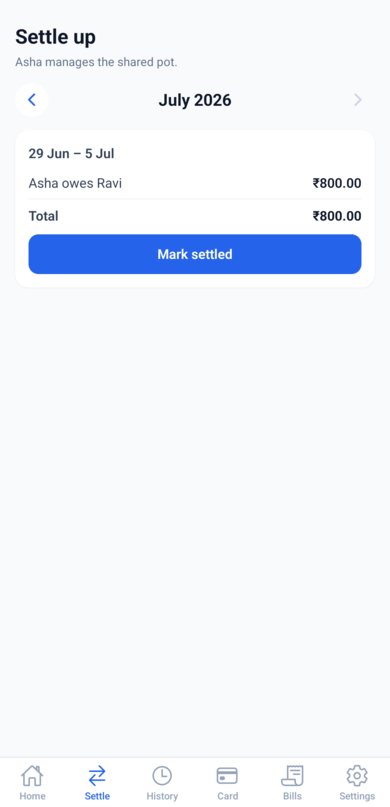Go to the Card tab
The width and height of the screenshot is (390, 807).
click(227, 782)
